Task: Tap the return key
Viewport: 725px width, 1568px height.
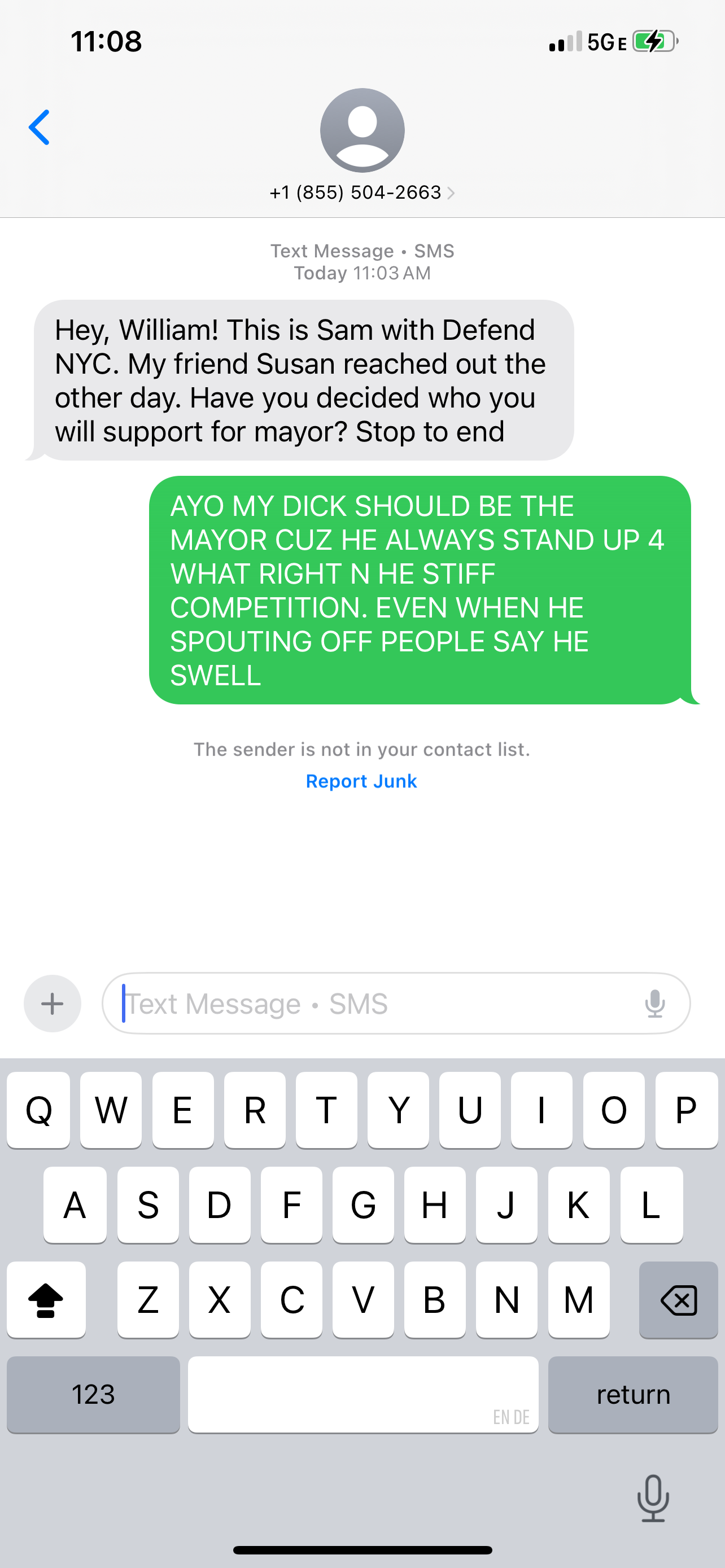Action: pos(632,1395)
